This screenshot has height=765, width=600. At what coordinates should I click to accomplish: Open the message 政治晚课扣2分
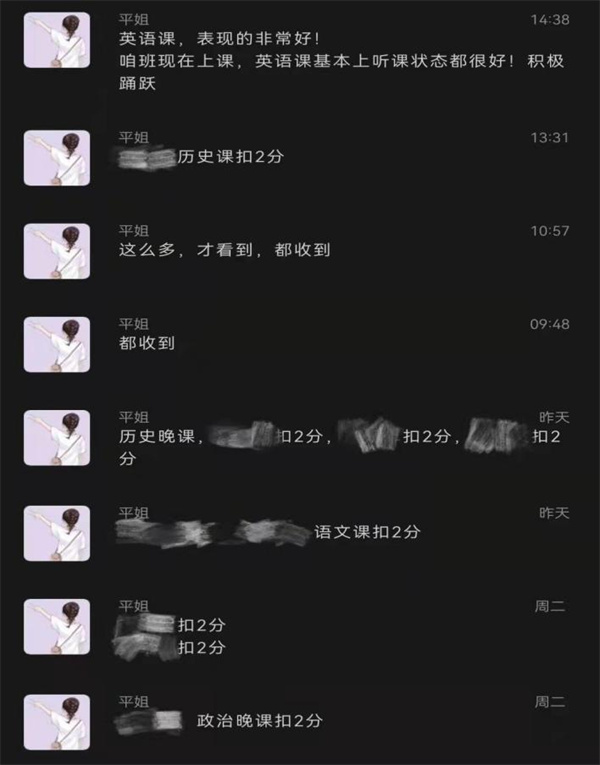click(260, 720)
